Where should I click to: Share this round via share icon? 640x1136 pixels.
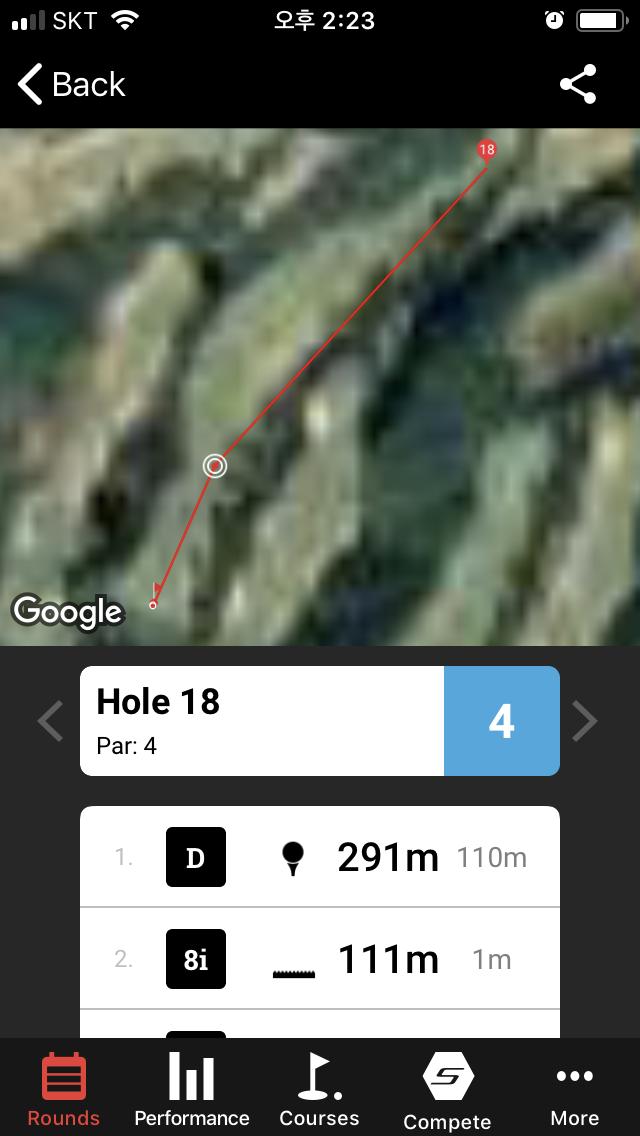tap(578, 85)
